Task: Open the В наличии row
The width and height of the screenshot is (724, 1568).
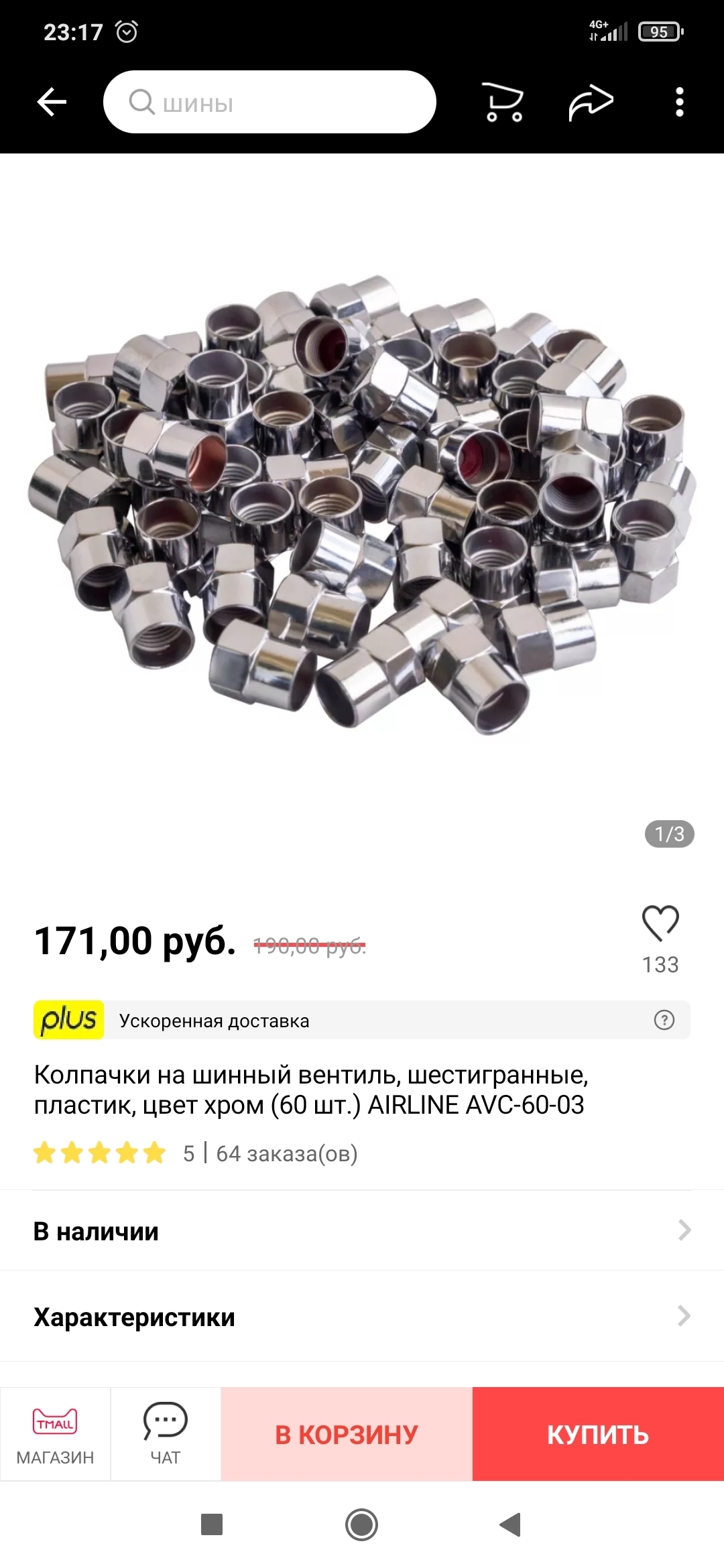Action: 362,1231
